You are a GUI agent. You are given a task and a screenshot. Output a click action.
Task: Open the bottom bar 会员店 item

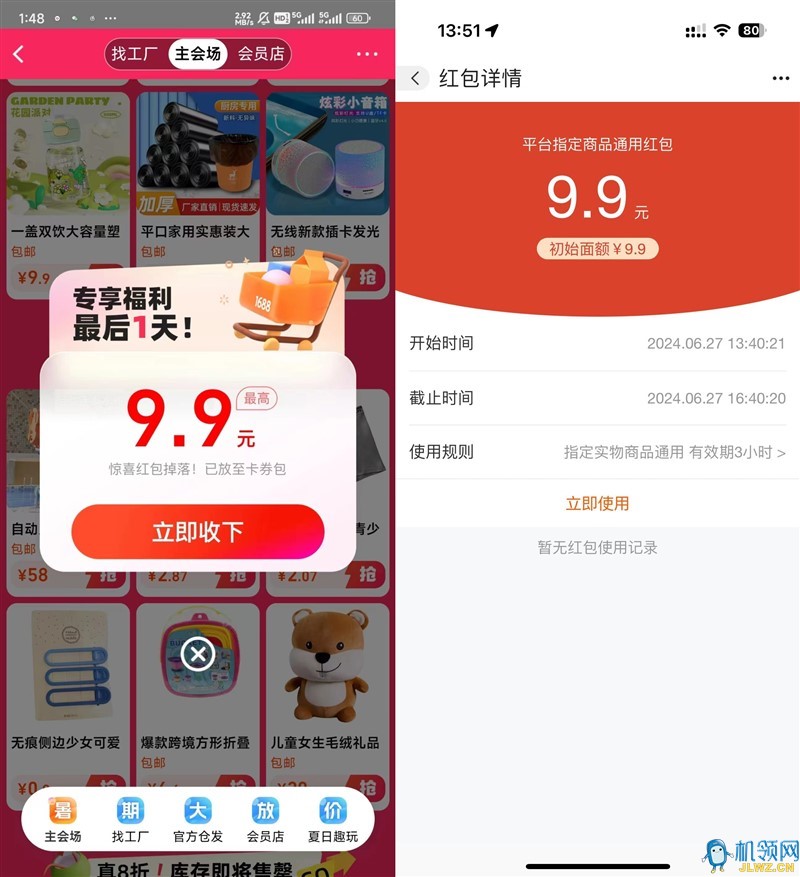(x=265, y=820)
